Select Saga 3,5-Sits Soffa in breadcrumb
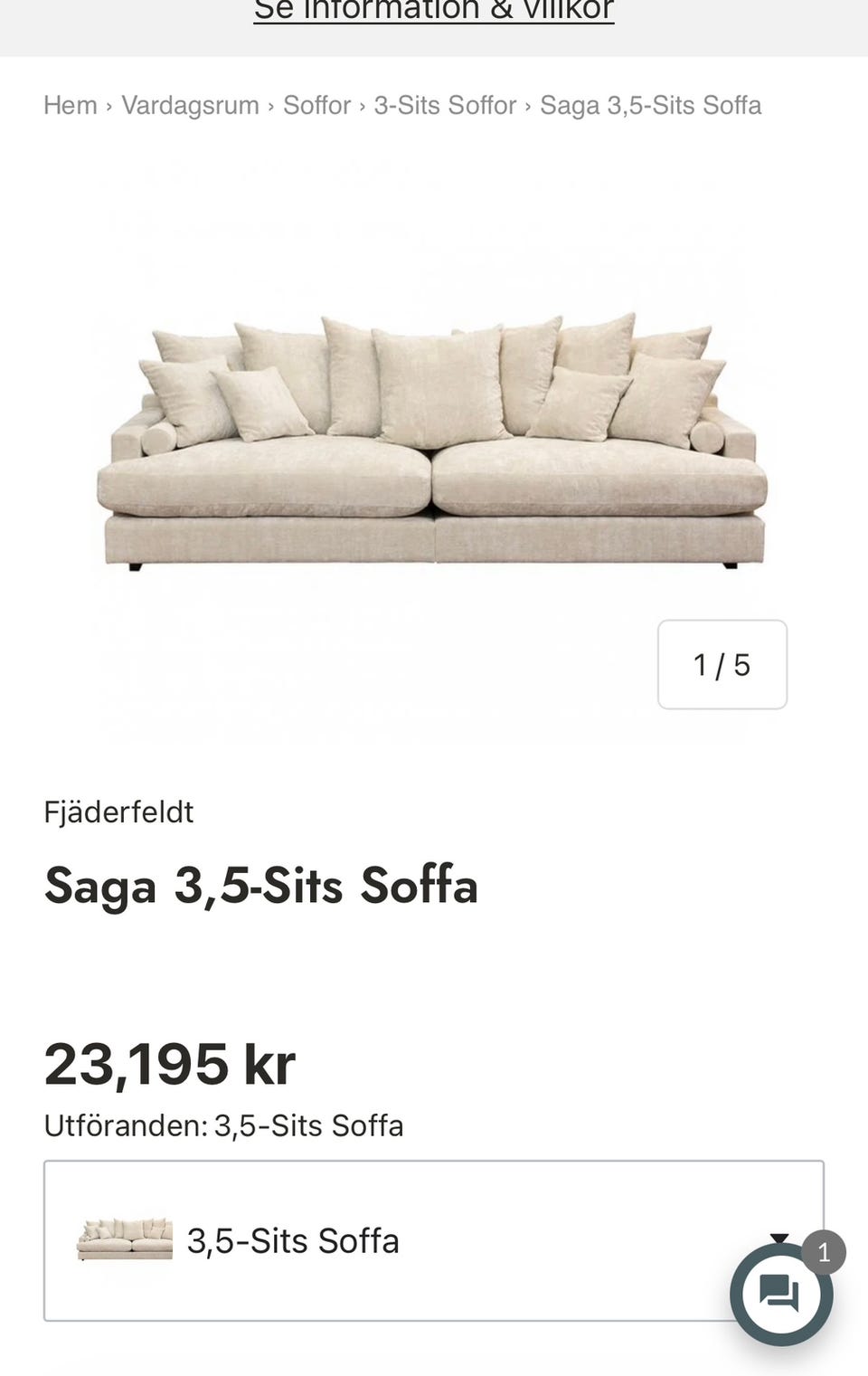The image size is (868, 1376). point(651,105)
